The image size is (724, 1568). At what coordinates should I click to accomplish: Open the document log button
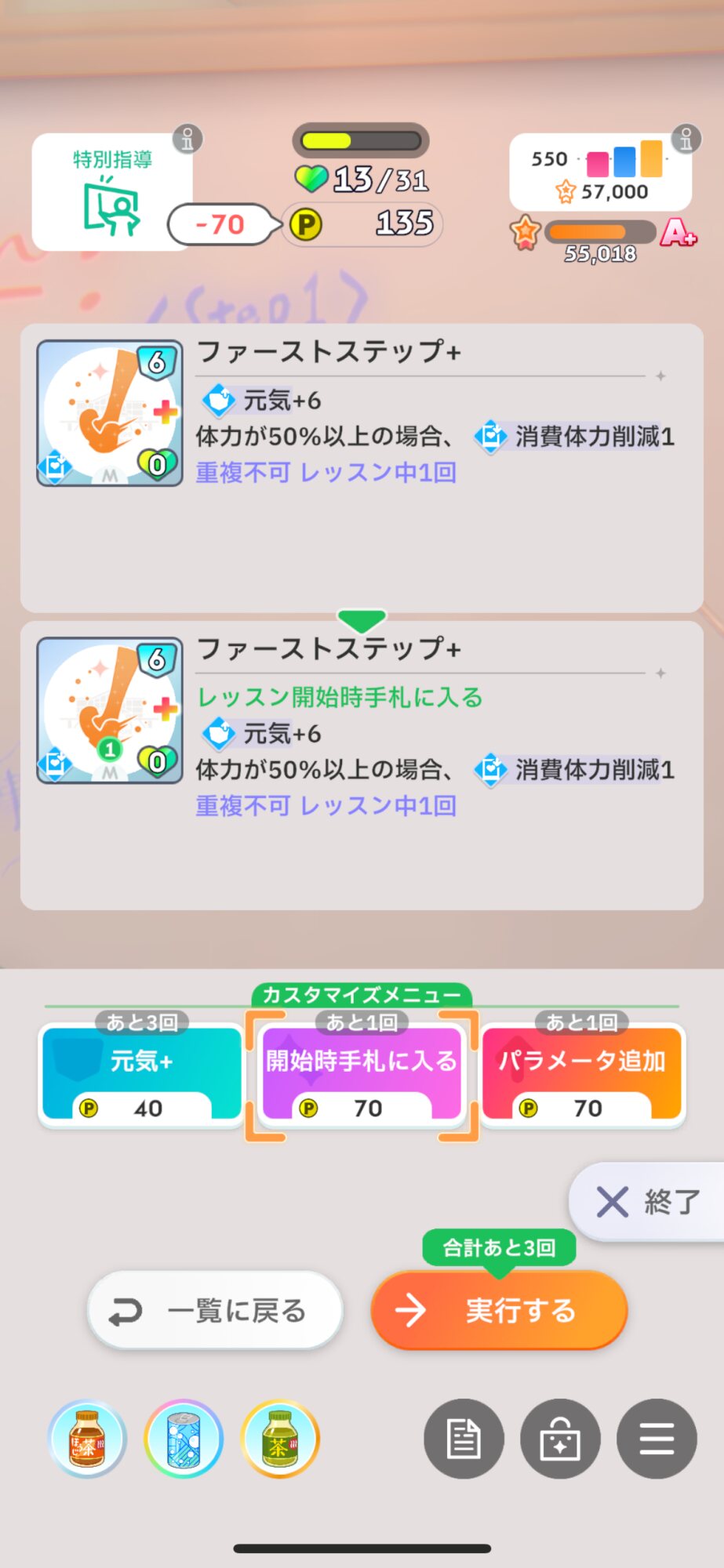(464, 1439)
